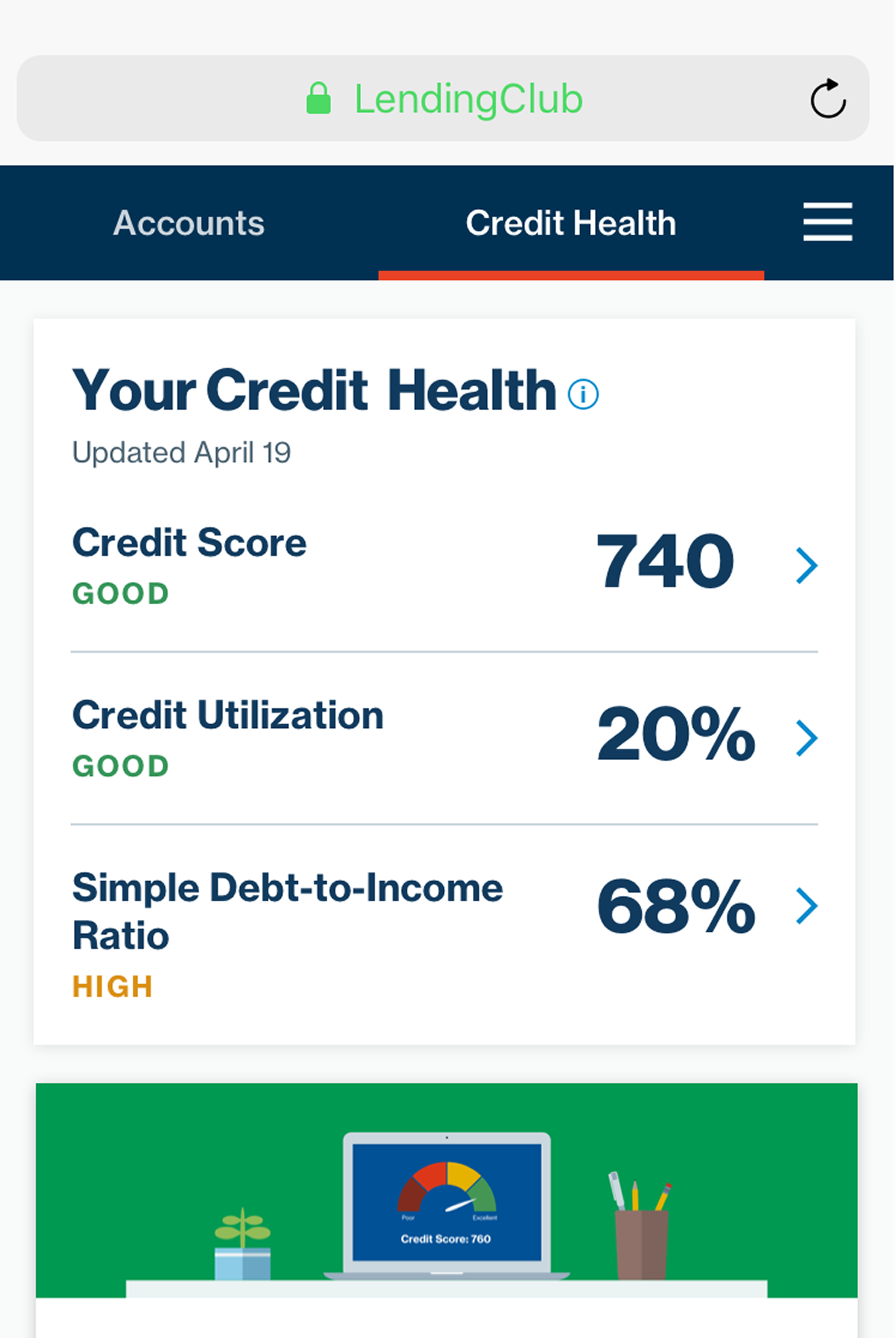Open Credit Score details
This screenshot has height=1338, width=896.
point(807,565)
